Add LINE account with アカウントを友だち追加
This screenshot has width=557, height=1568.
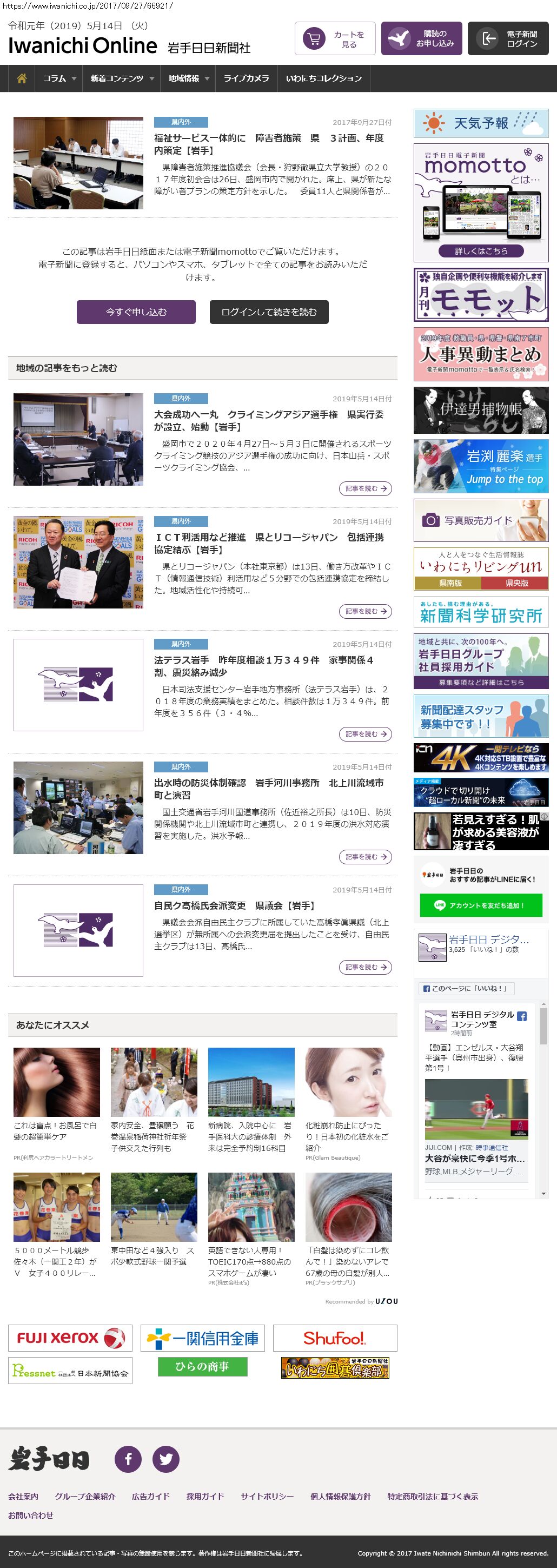pos(480,905)
